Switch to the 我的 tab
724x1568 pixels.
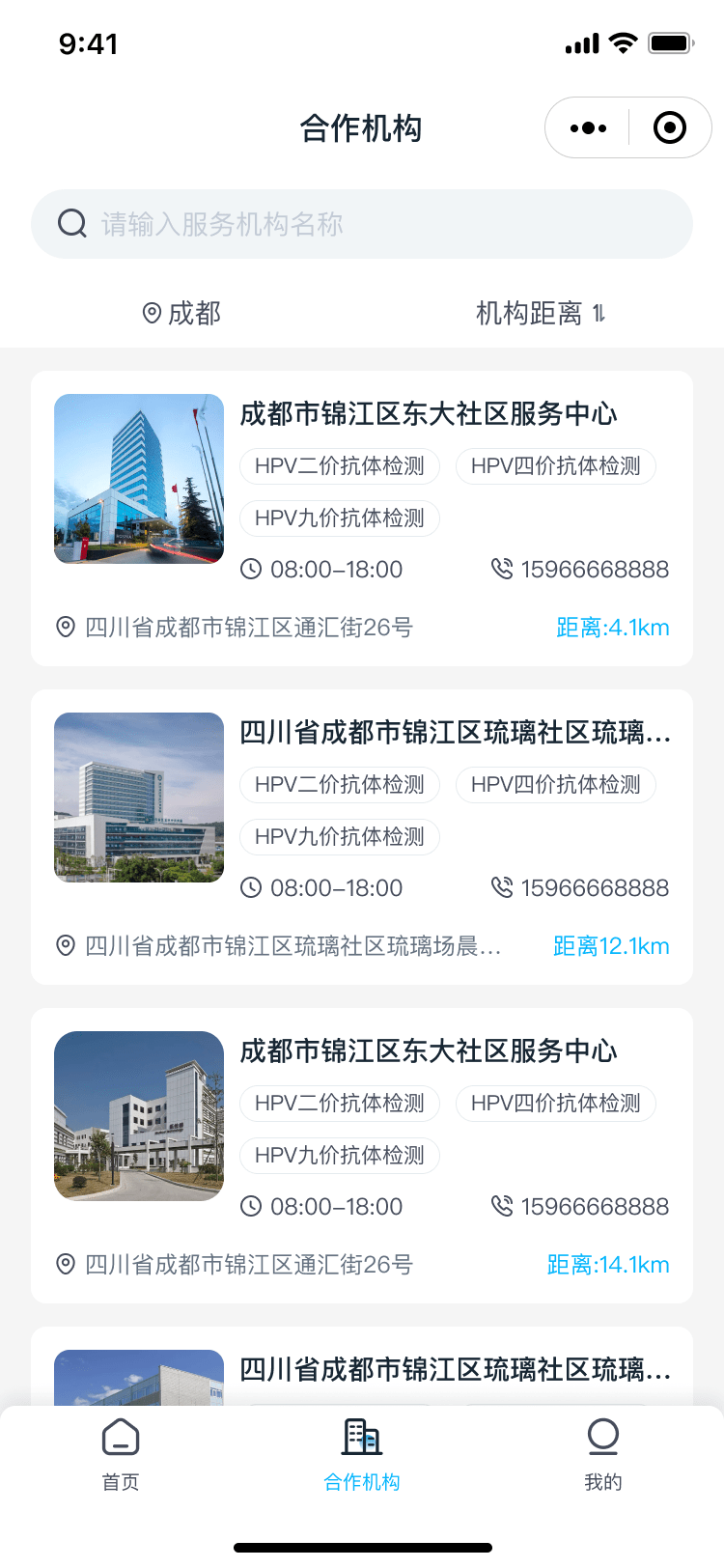603,1454
